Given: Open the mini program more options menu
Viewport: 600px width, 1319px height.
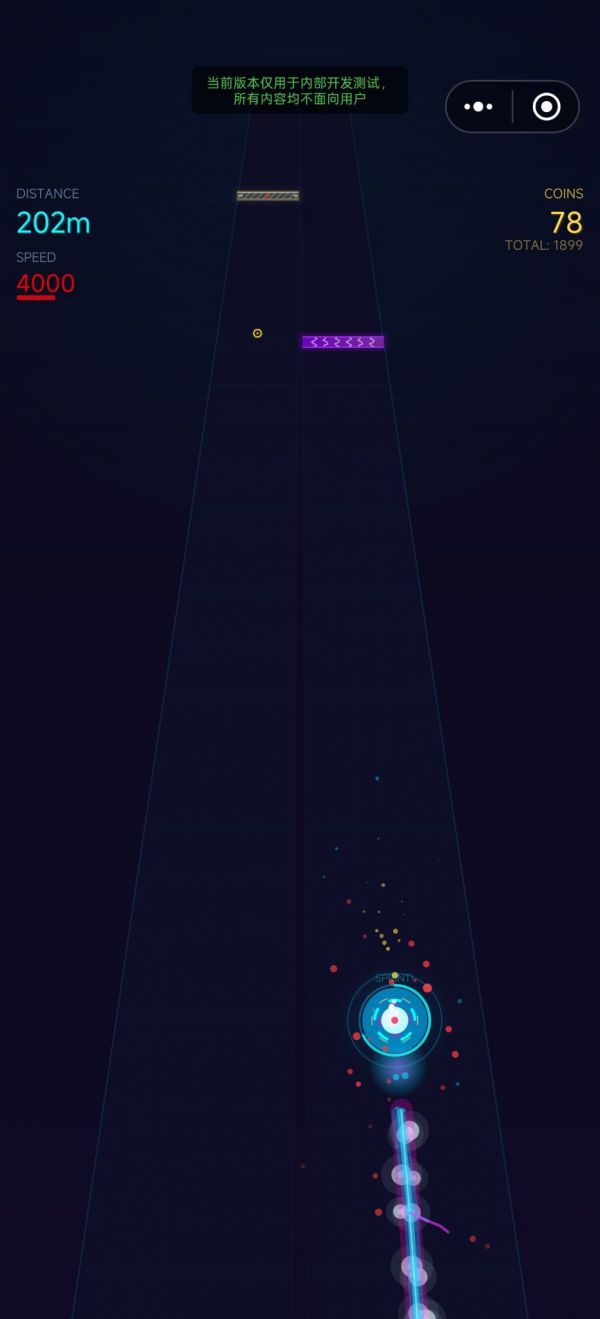Looking at the screenshot, I should click(479, 106).
